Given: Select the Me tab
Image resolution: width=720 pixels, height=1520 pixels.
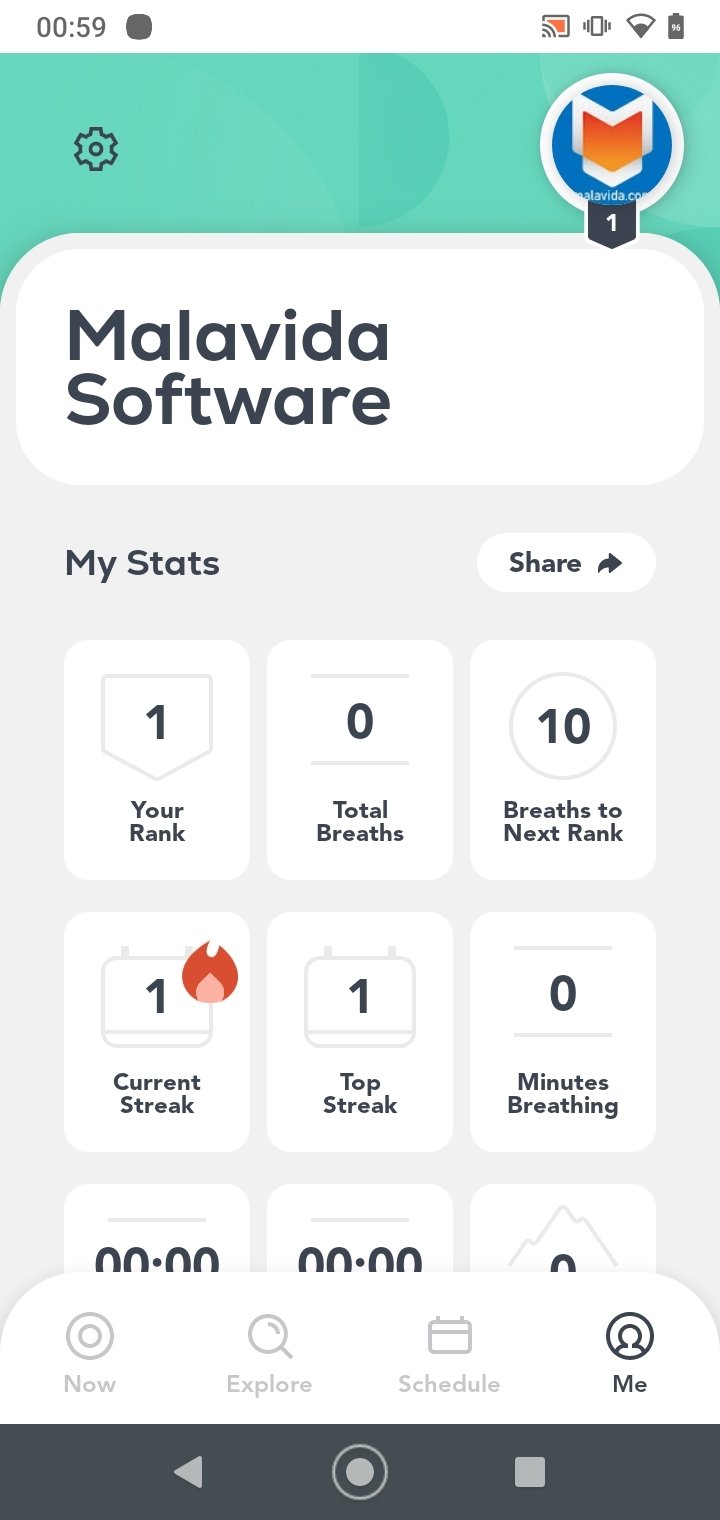Looking at the screenshot, I should [x=630, y=1354].
